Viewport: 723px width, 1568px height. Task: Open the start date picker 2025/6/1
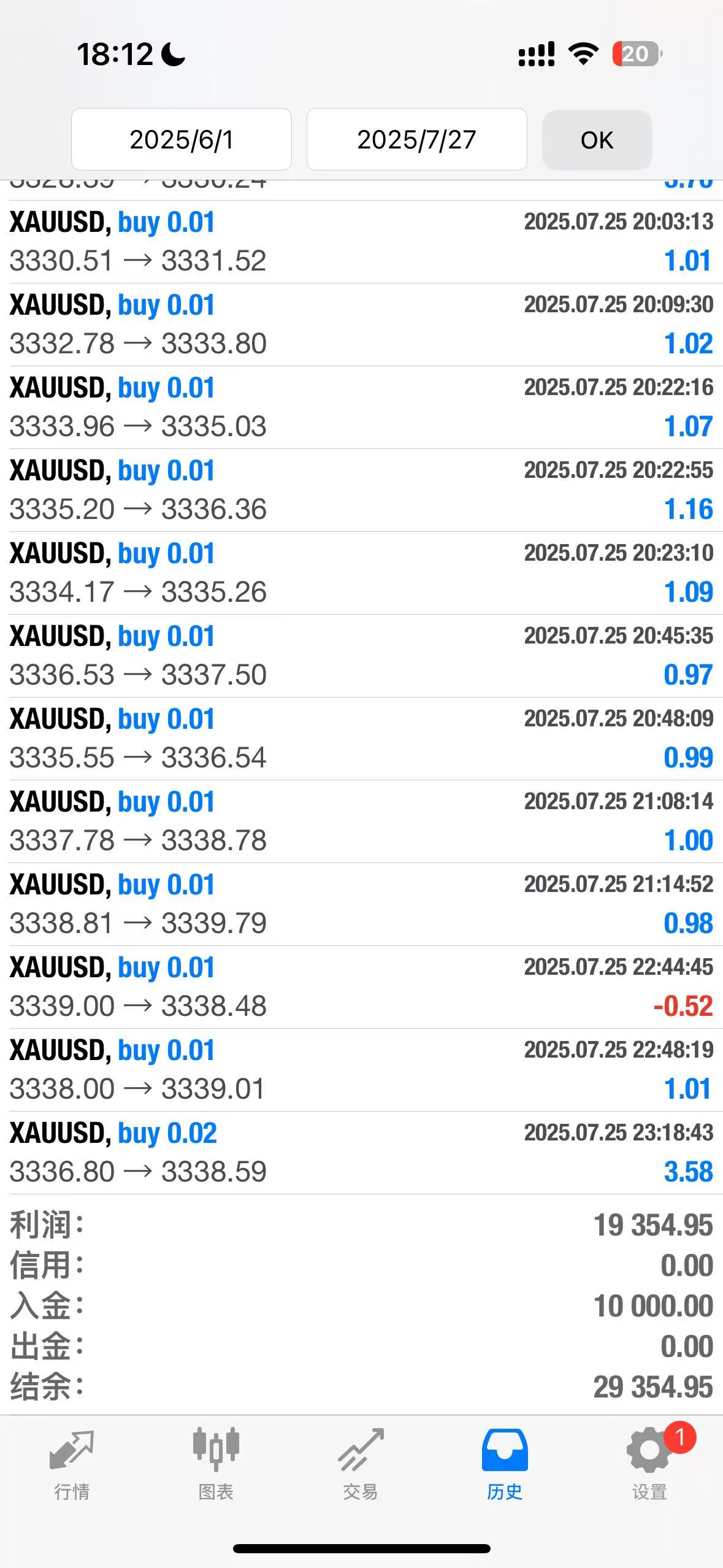tap(181, 139)
